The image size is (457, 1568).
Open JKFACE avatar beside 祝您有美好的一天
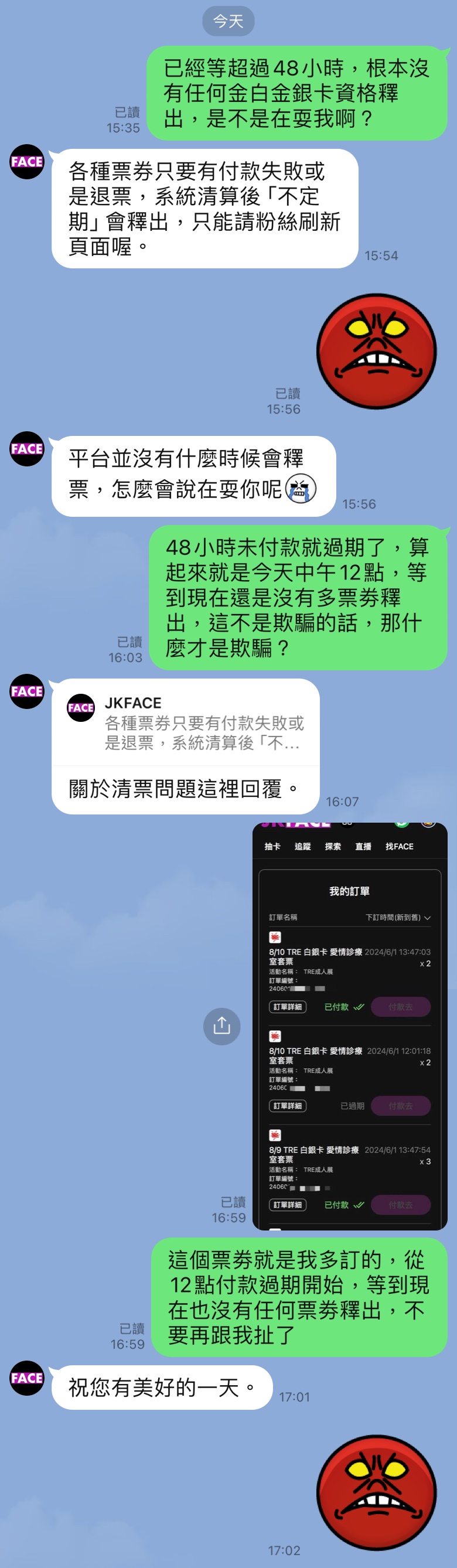pos(27,1378)
